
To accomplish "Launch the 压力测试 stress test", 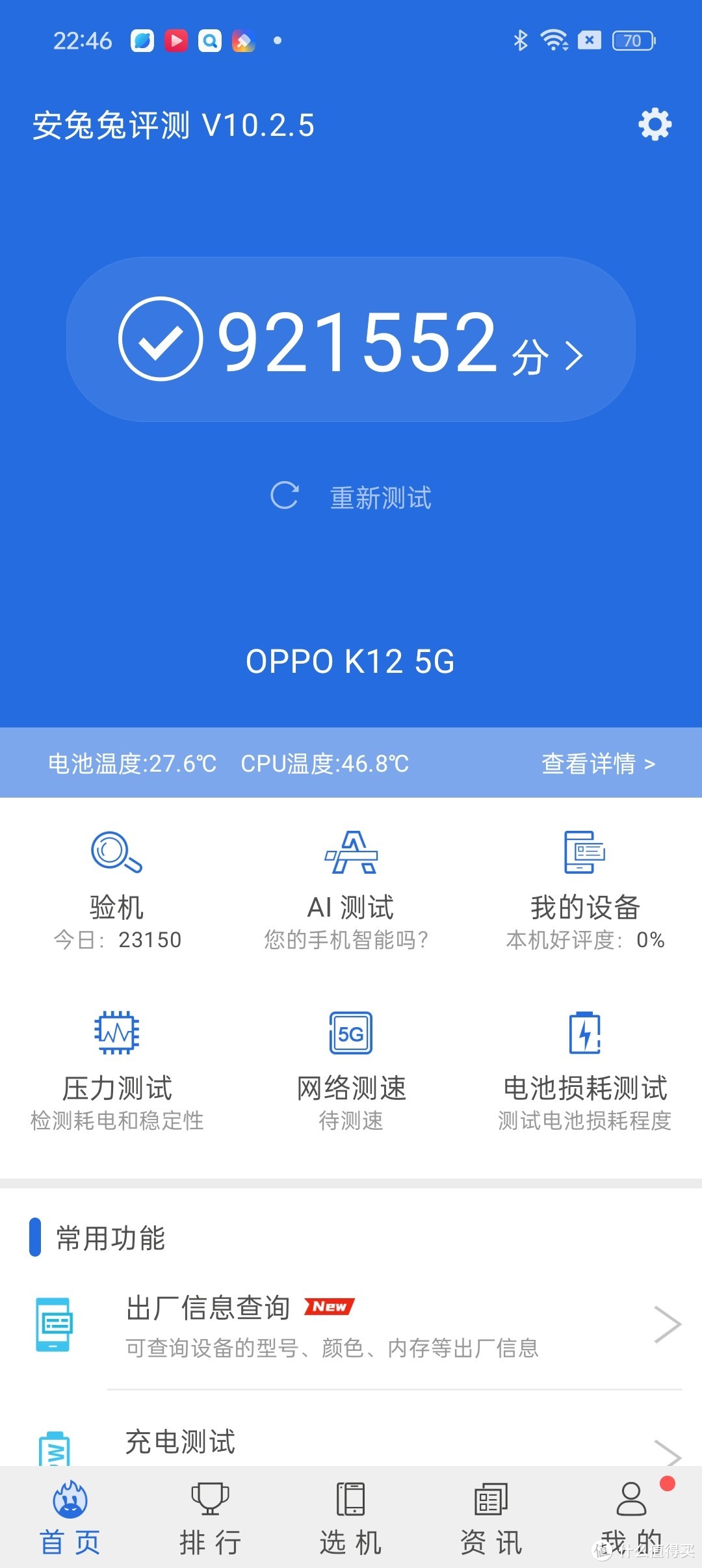I will 117,1070.
